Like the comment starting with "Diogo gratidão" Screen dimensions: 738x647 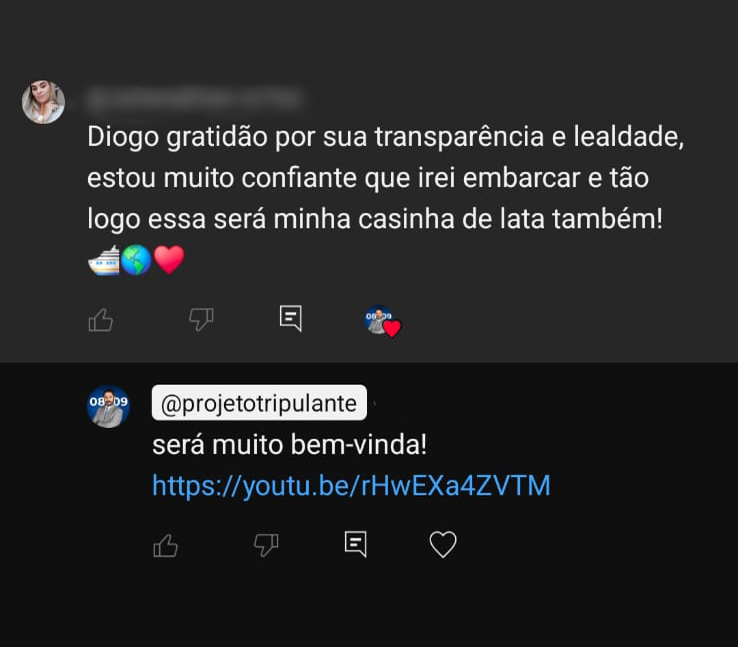[x=101, y=320]
